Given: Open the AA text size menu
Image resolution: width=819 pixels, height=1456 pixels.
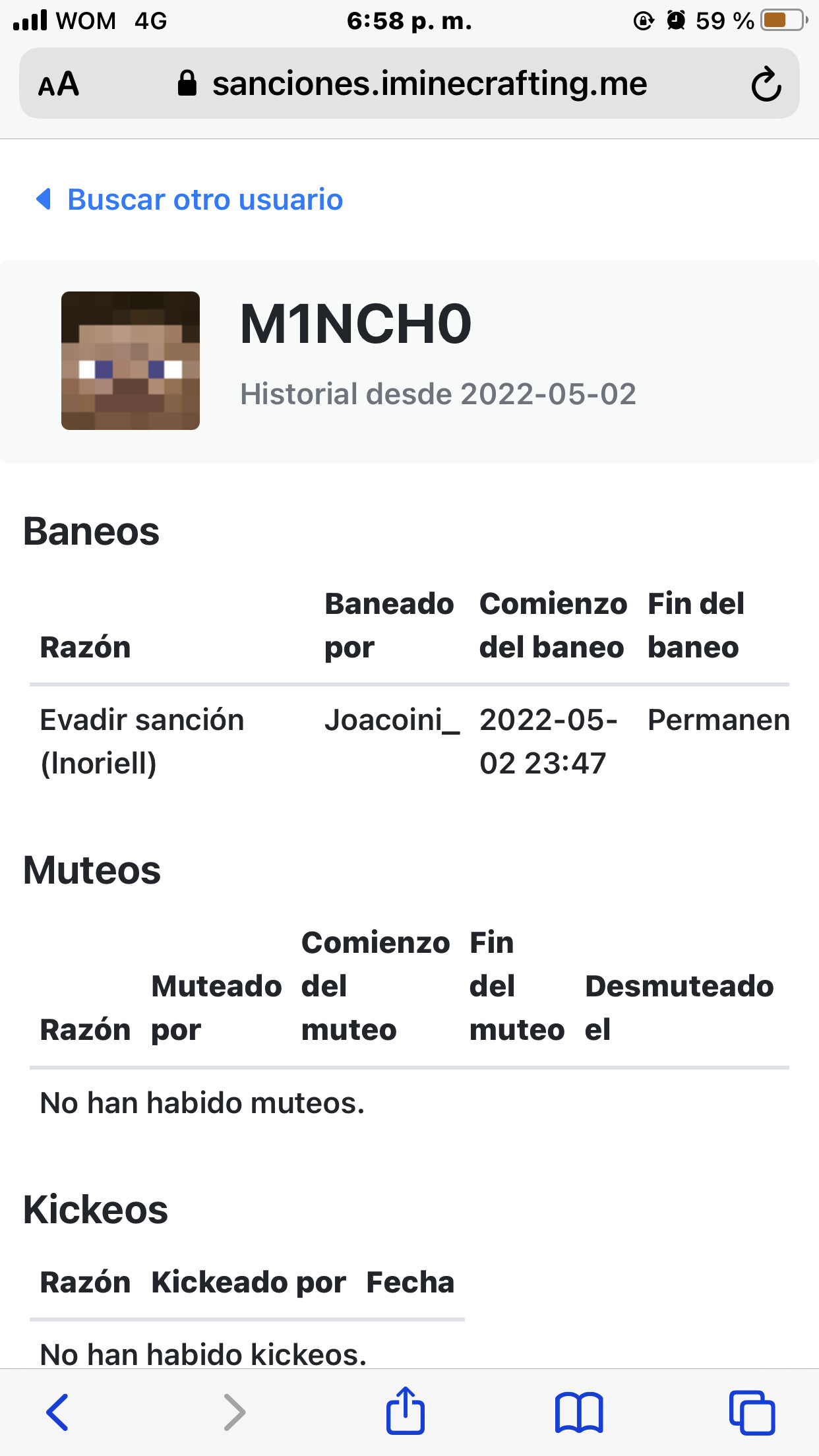Looking at the screenshot, I should click(59, 84).
